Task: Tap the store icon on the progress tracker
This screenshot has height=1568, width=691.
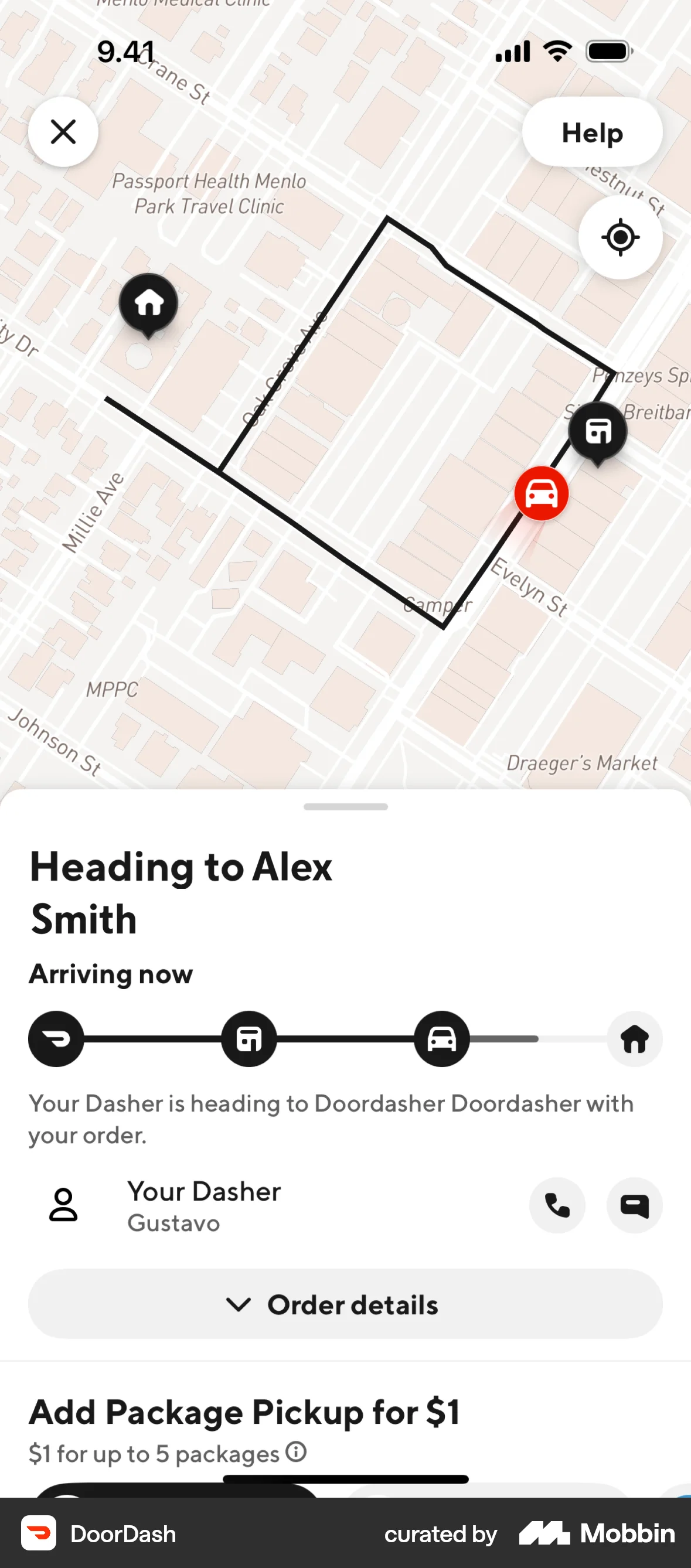Action: [249, 1039]
